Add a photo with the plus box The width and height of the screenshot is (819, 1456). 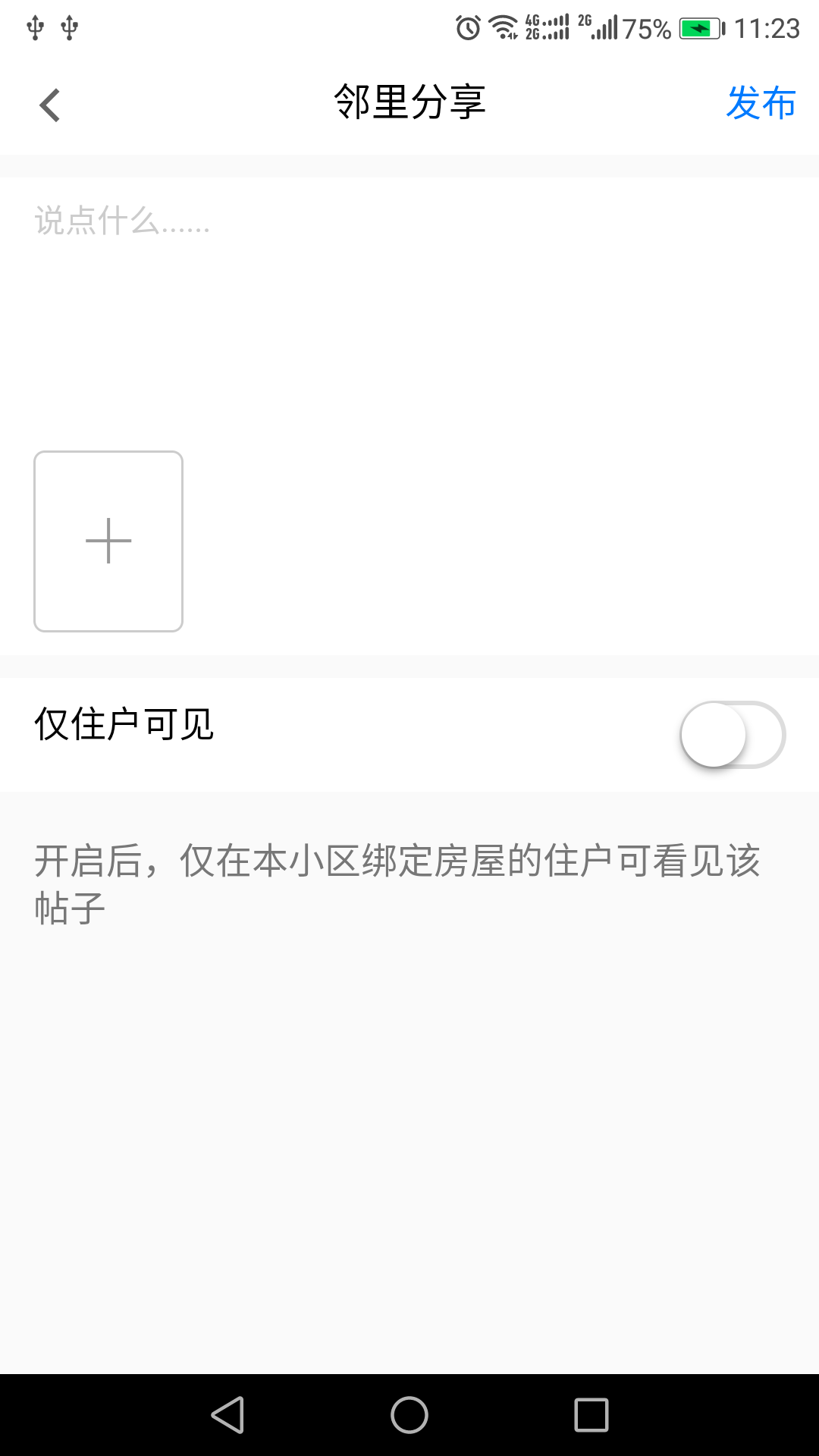(x=108, y=541)
